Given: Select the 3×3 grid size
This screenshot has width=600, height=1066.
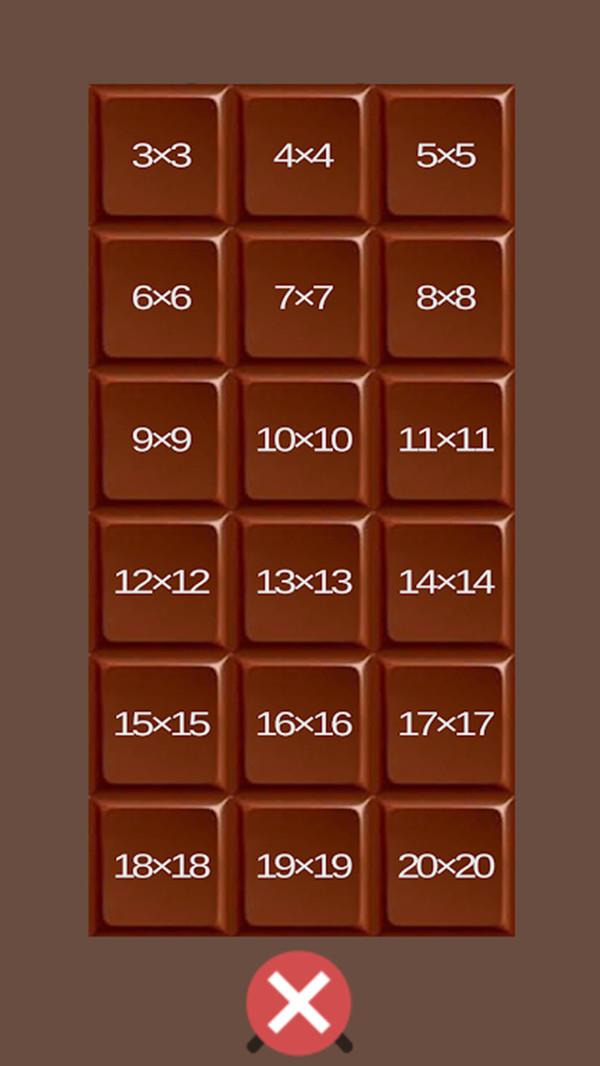Looking at the screenshot, I should [x=161, y=156].
